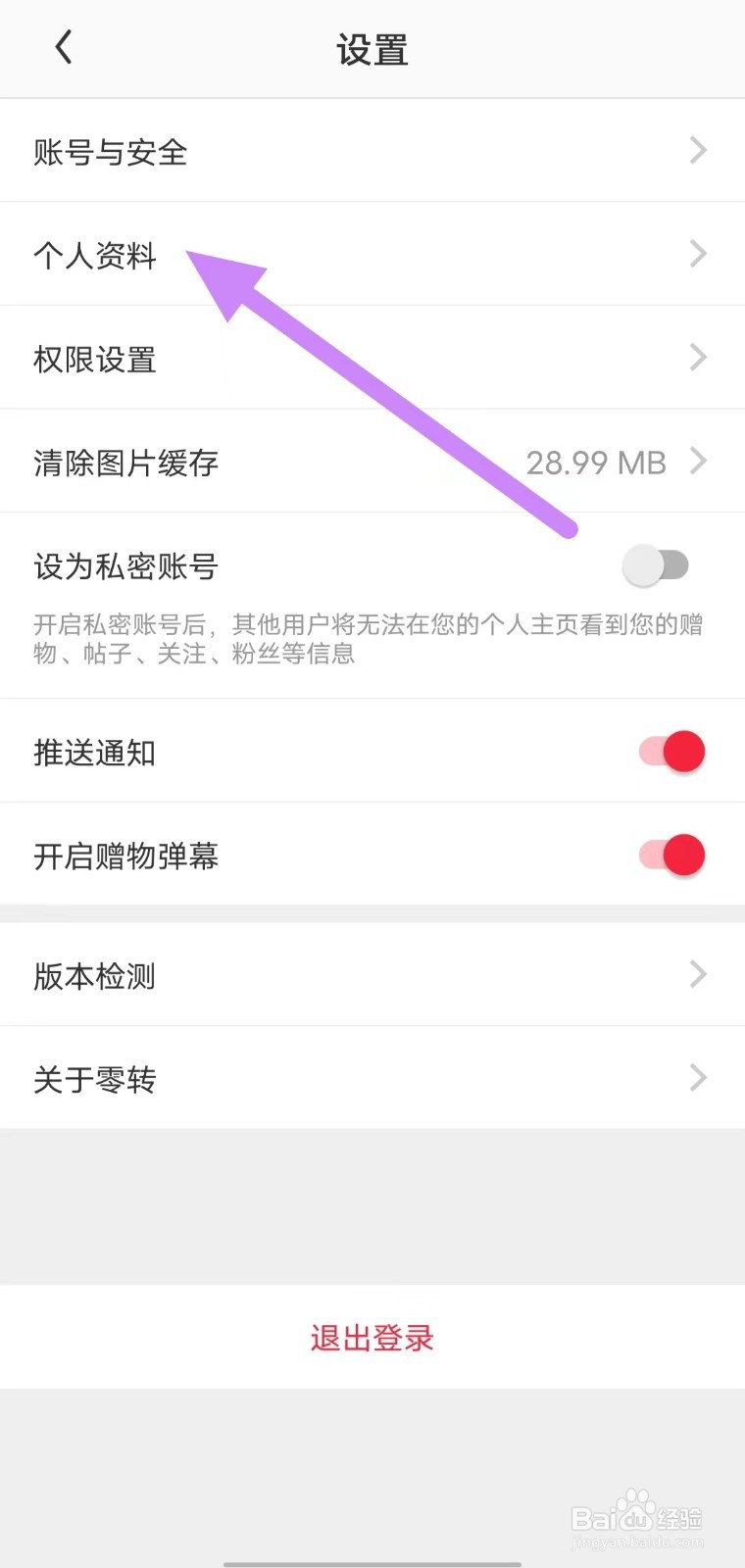745x1568 pixels.
Task: Tap the chevron beside 清除图片缓存
Action: coord(698,463)
